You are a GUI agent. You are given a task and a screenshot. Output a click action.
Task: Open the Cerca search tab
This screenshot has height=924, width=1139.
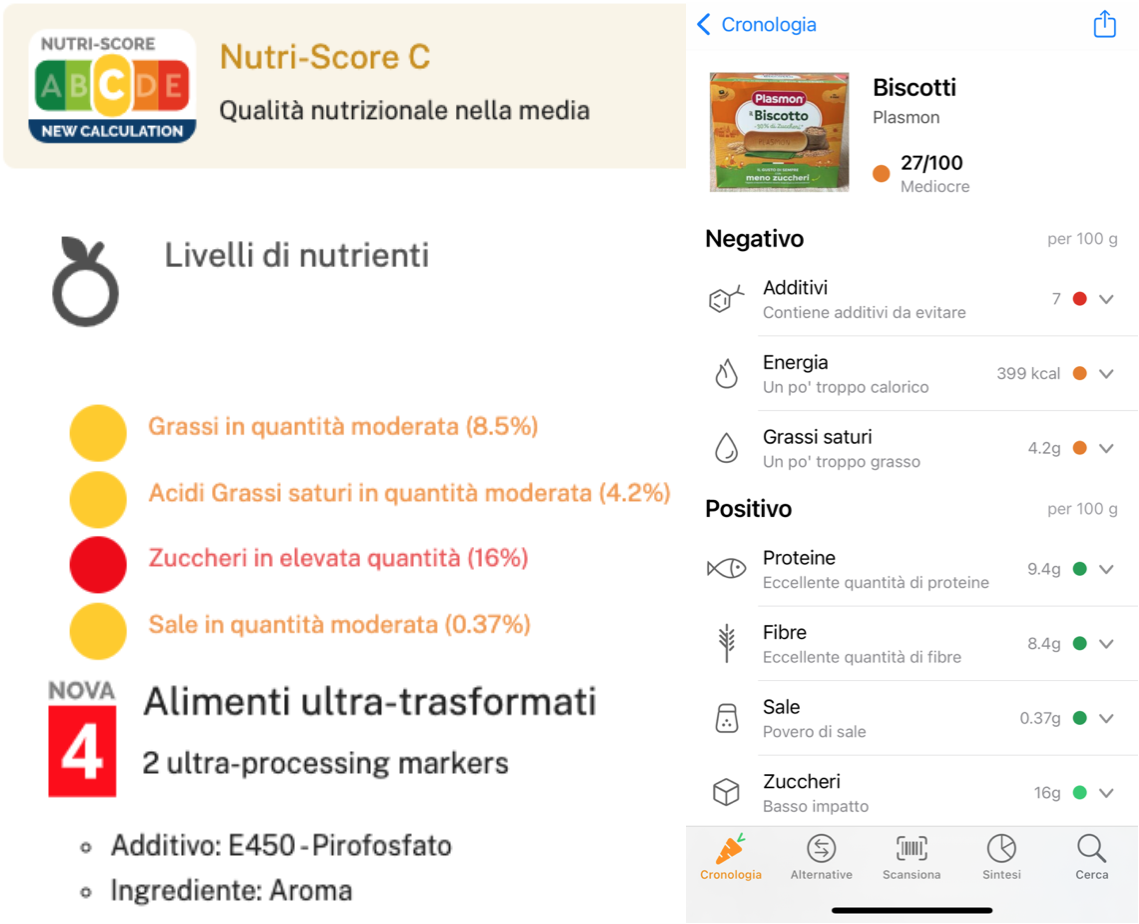(x=1091, y=857)
